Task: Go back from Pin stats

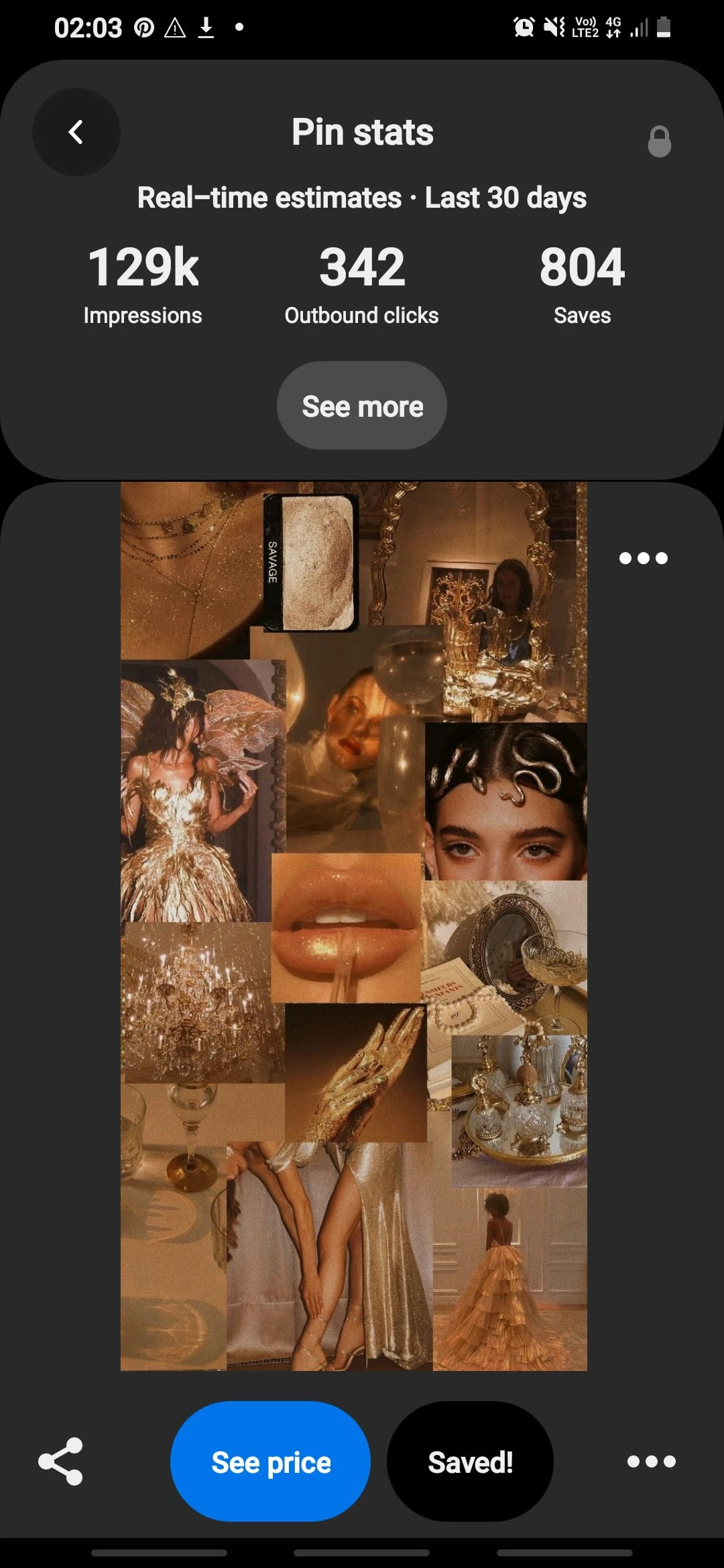Action: [x=76, y=132]
